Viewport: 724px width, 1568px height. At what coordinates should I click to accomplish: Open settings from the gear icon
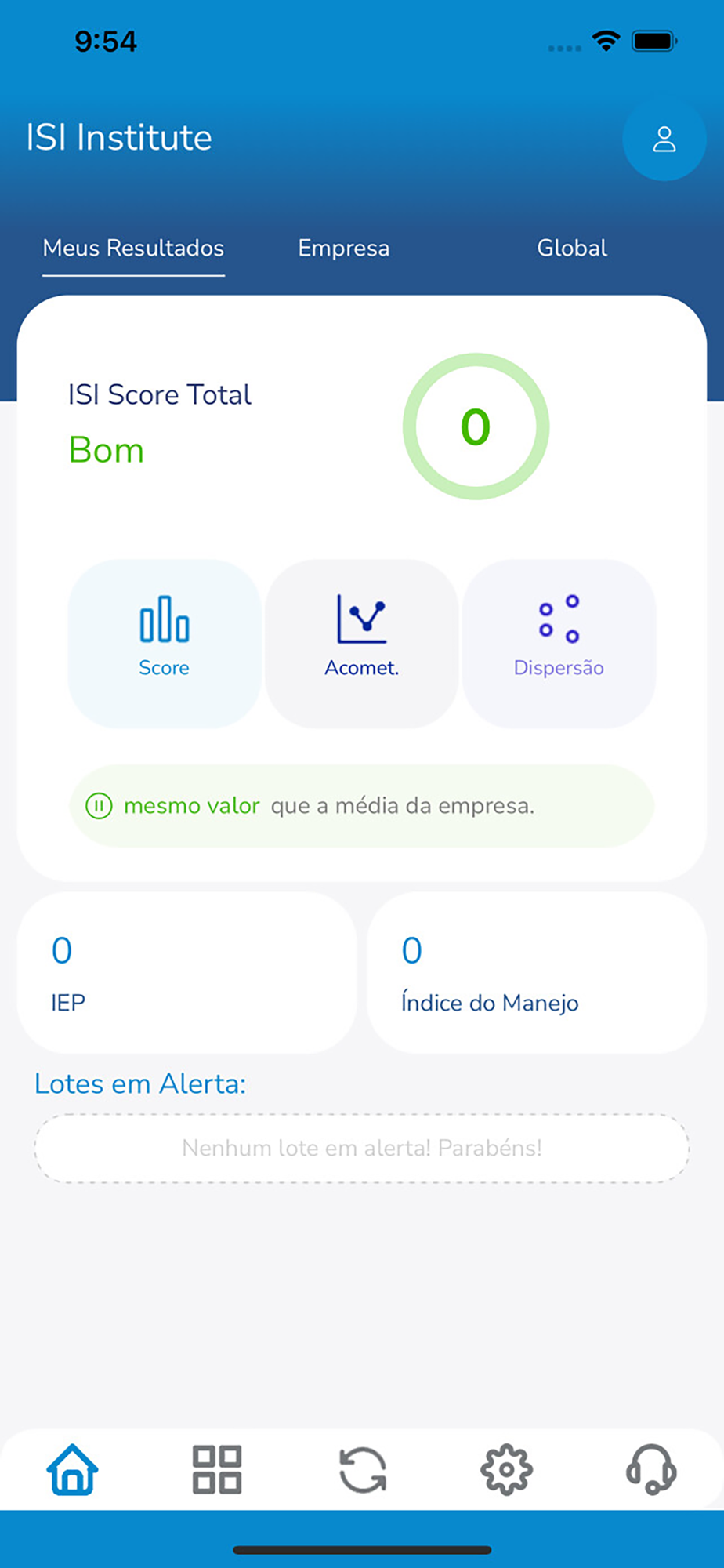(x=507, y=1469)
